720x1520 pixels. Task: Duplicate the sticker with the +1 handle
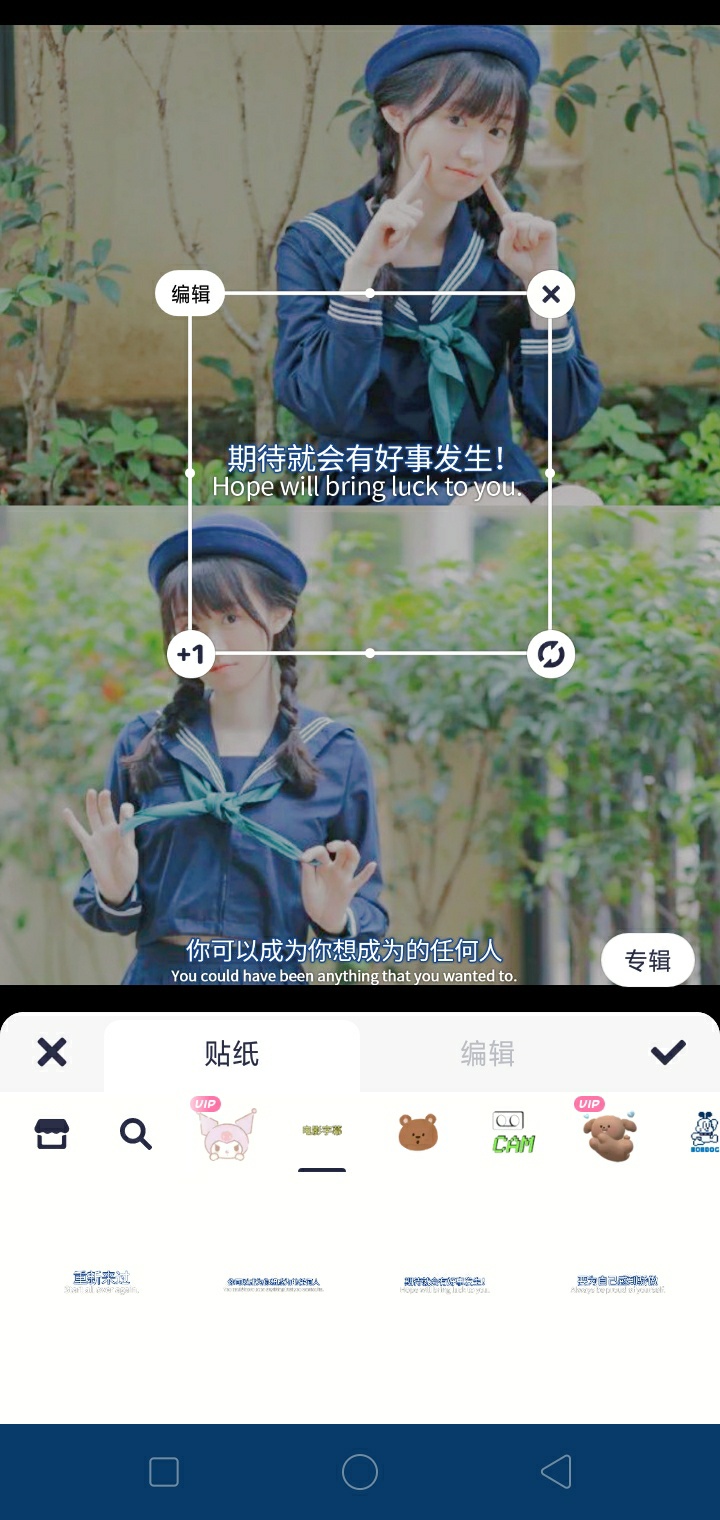pos(190,654)
